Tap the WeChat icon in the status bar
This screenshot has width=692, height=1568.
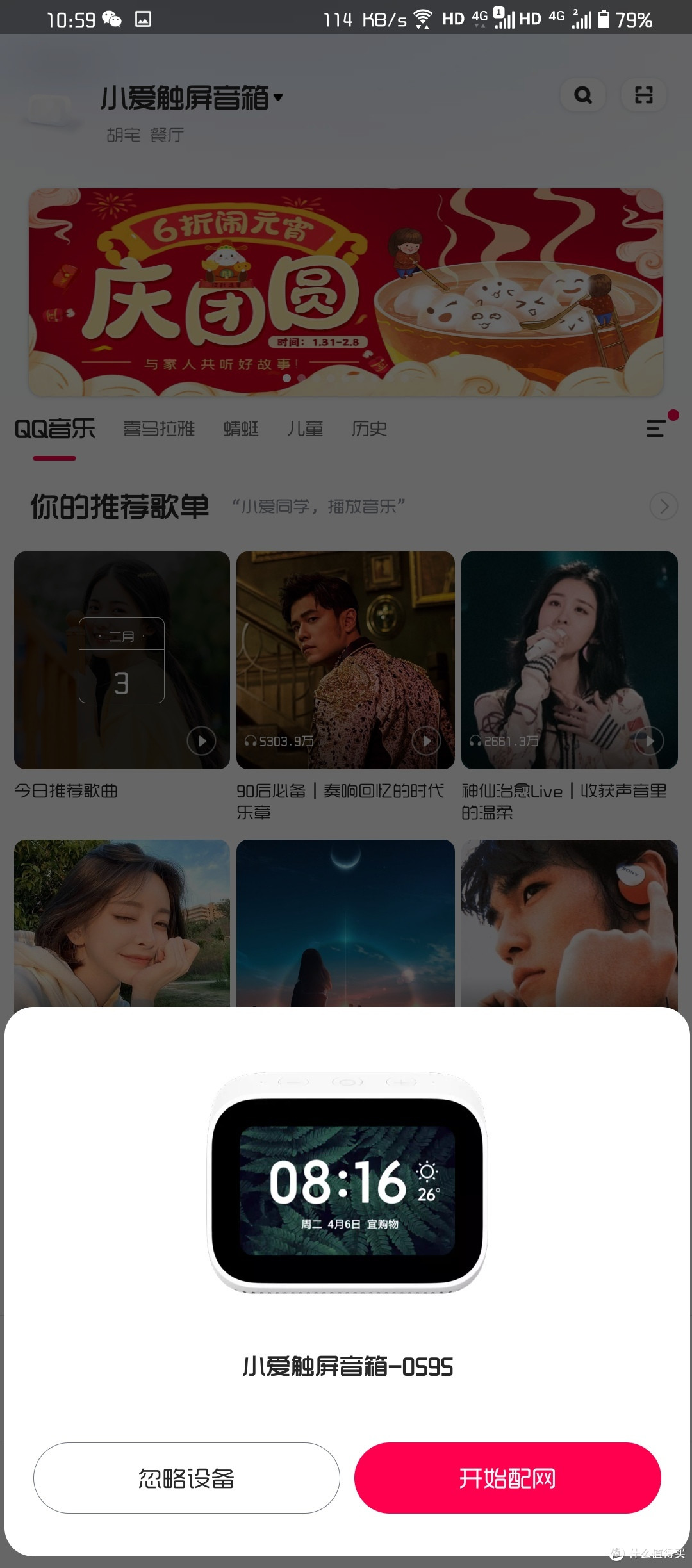pos(111,19)
